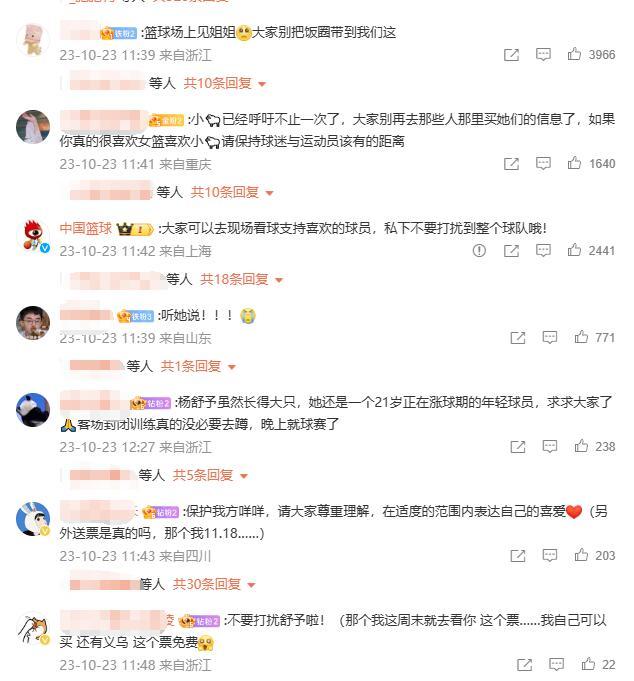634x681 pixels.
Task: Share the comment from 重庆 with 1640 likes
Action: pos(511,164)
